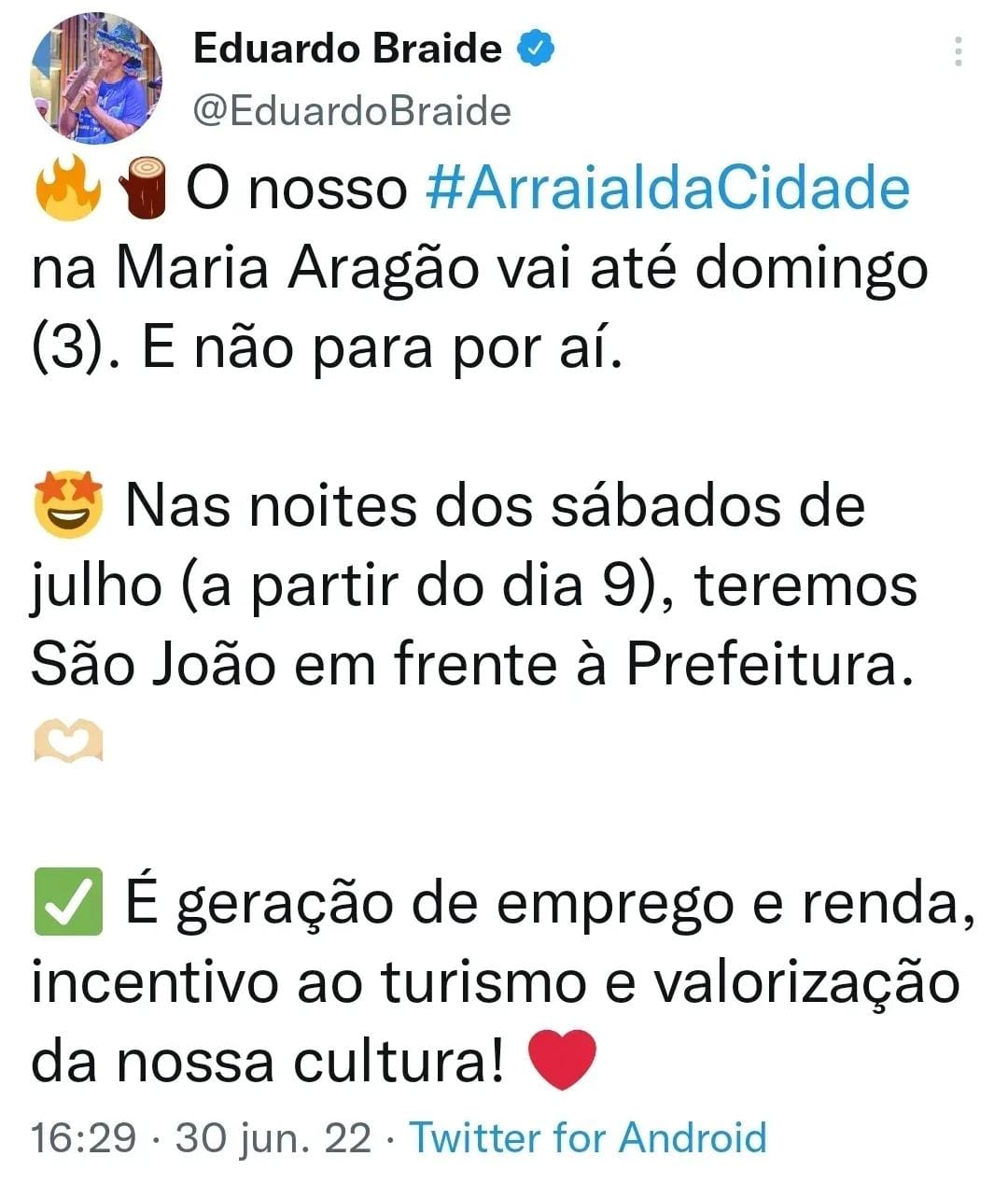
Task: Tap the Twitter for Android source link
Action: (x=589, y=1138)
